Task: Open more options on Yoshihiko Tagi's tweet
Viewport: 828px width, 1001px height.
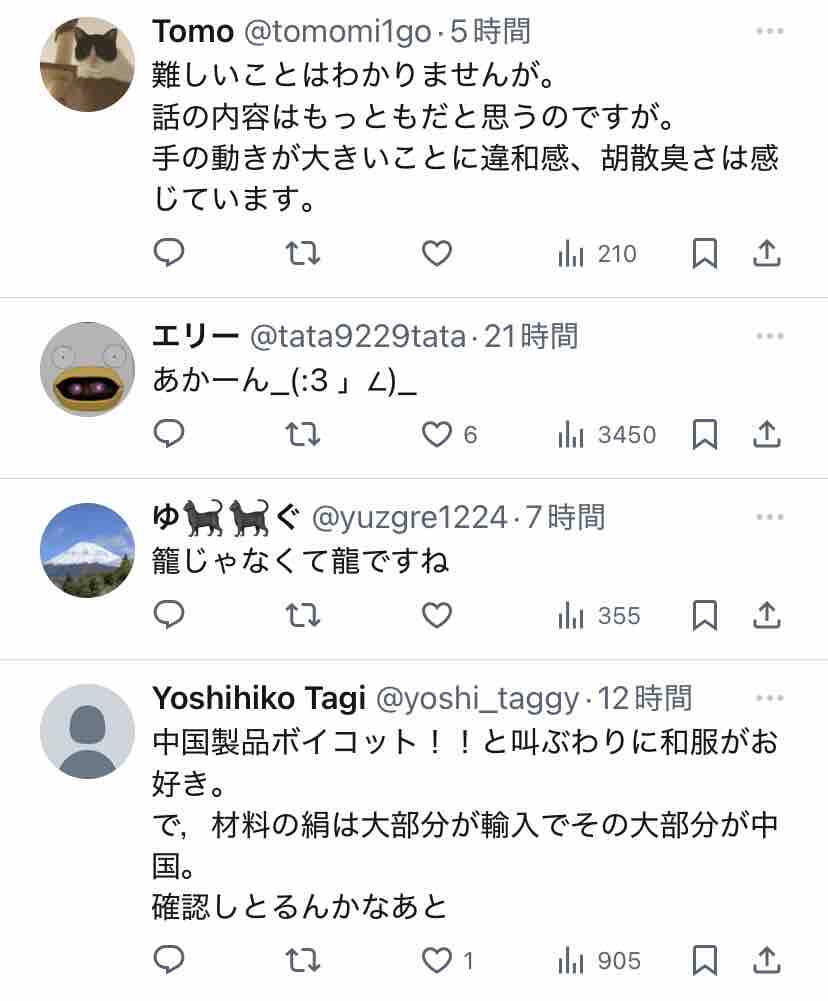Action: 769,698
